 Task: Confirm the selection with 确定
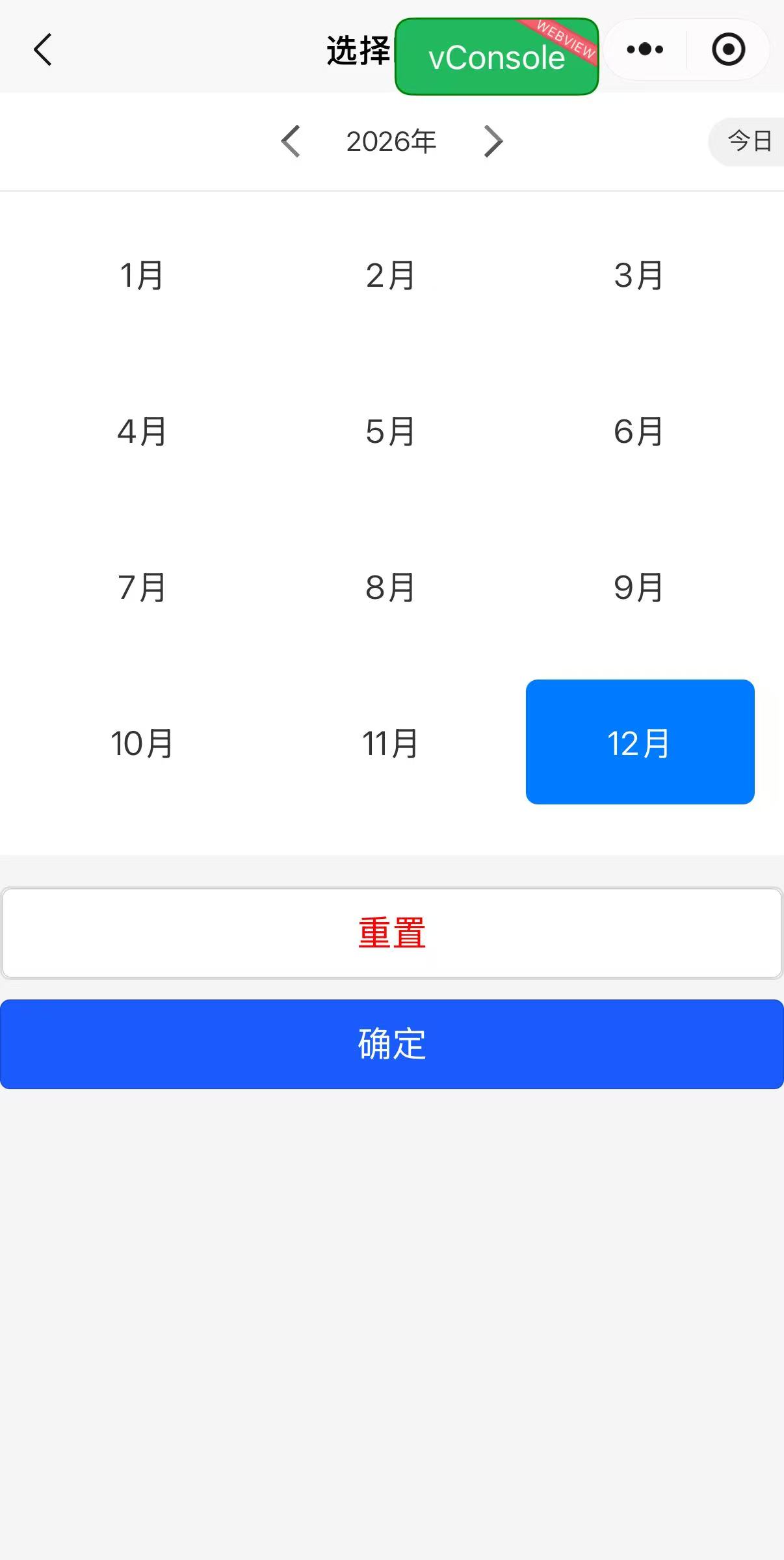pos(392,1044)
